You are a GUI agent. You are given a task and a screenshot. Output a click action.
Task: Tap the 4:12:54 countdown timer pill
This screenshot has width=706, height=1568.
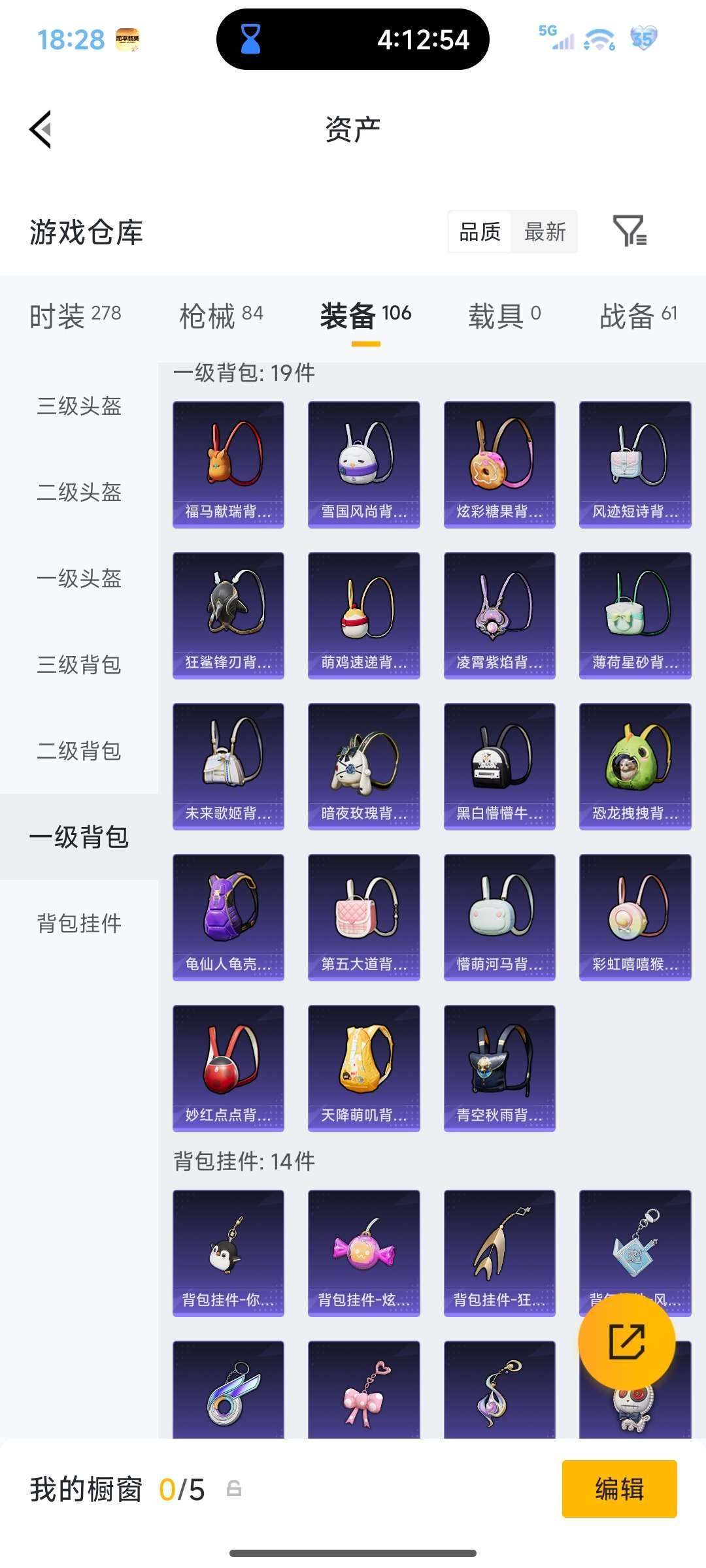tap(350, 39)
